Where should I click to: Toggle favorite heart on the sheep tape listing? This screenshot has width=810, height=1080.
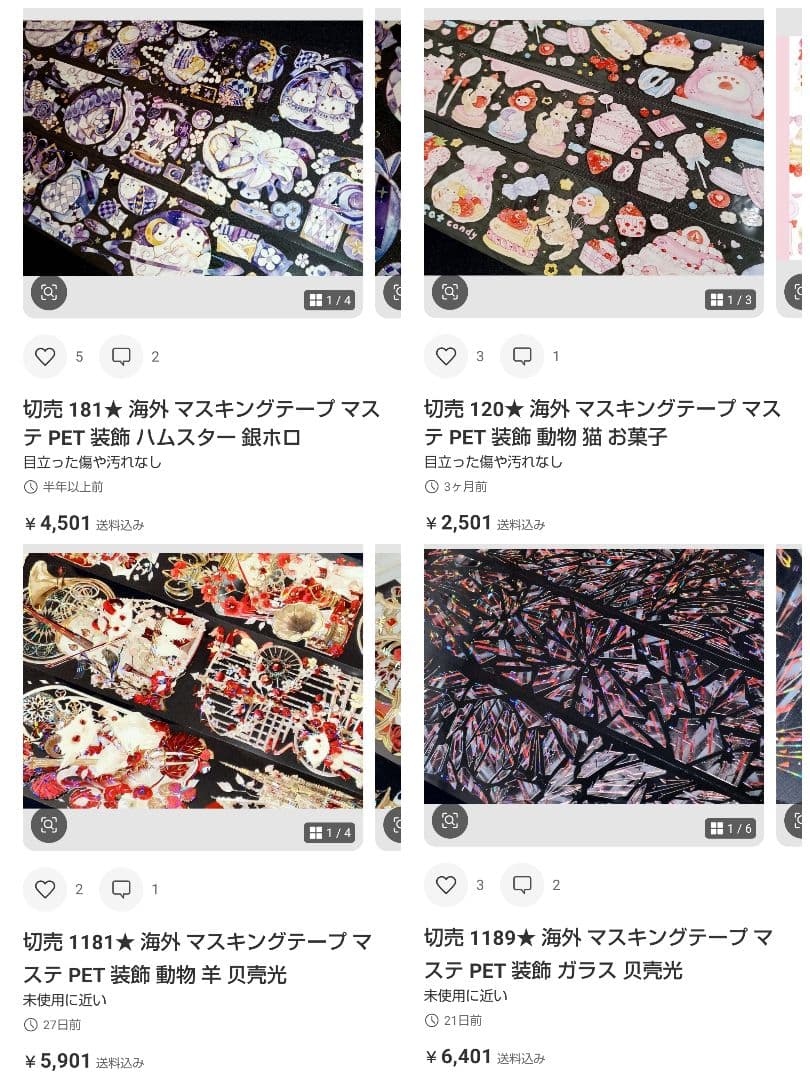tap(45, 889)
